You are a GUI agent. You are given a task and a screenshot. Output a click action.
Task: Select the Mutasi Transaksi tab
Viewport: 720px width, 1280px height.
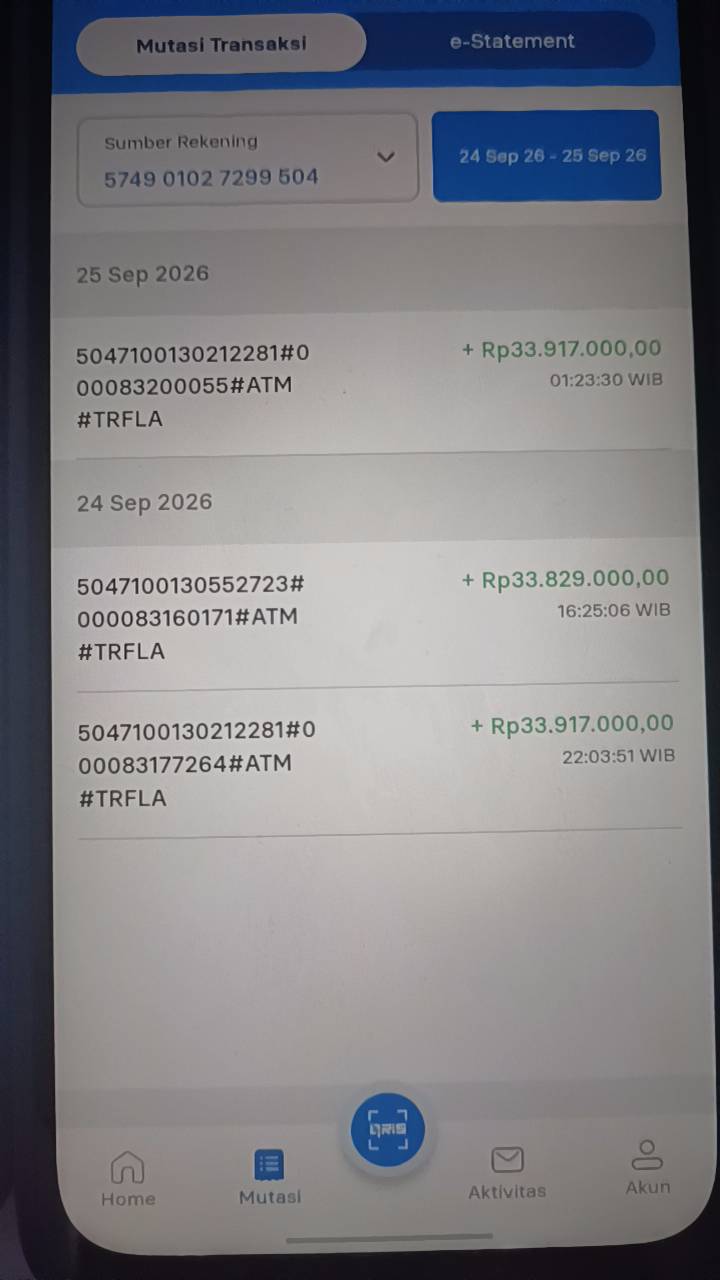[x=221, y=44]
